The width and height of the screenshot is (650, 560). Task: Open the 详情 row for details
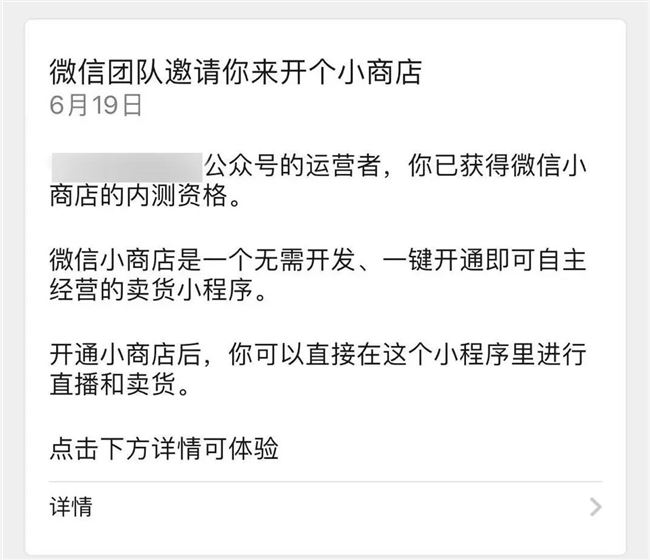tap(325, 507)
